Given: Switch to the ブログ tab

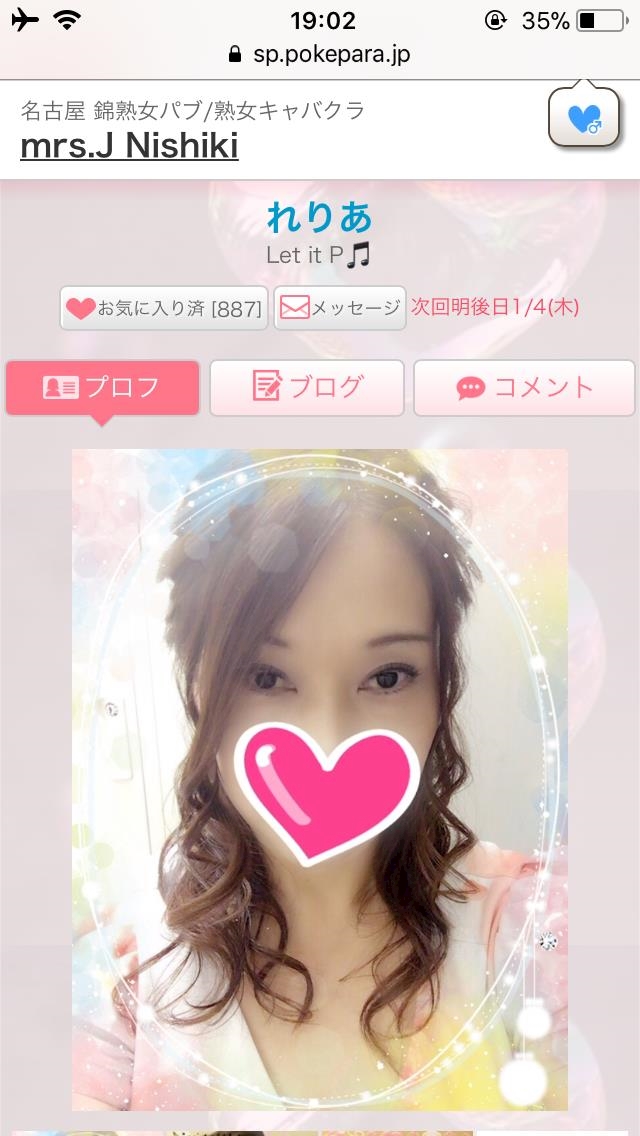Looking at the screenshot, I should (307, 388).
